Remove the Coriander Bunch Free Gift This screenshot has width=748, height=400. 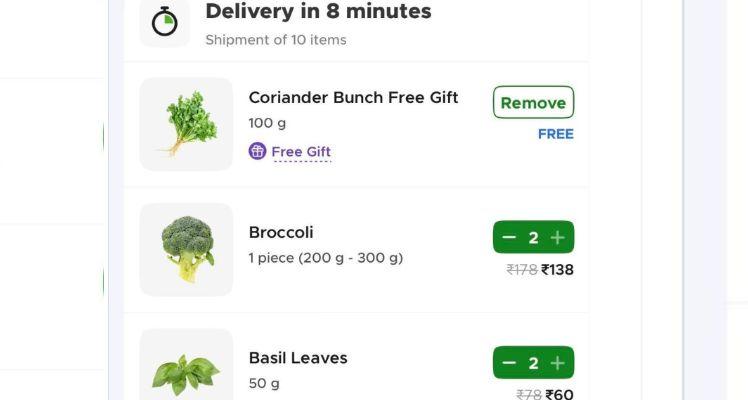pos(533,103)
